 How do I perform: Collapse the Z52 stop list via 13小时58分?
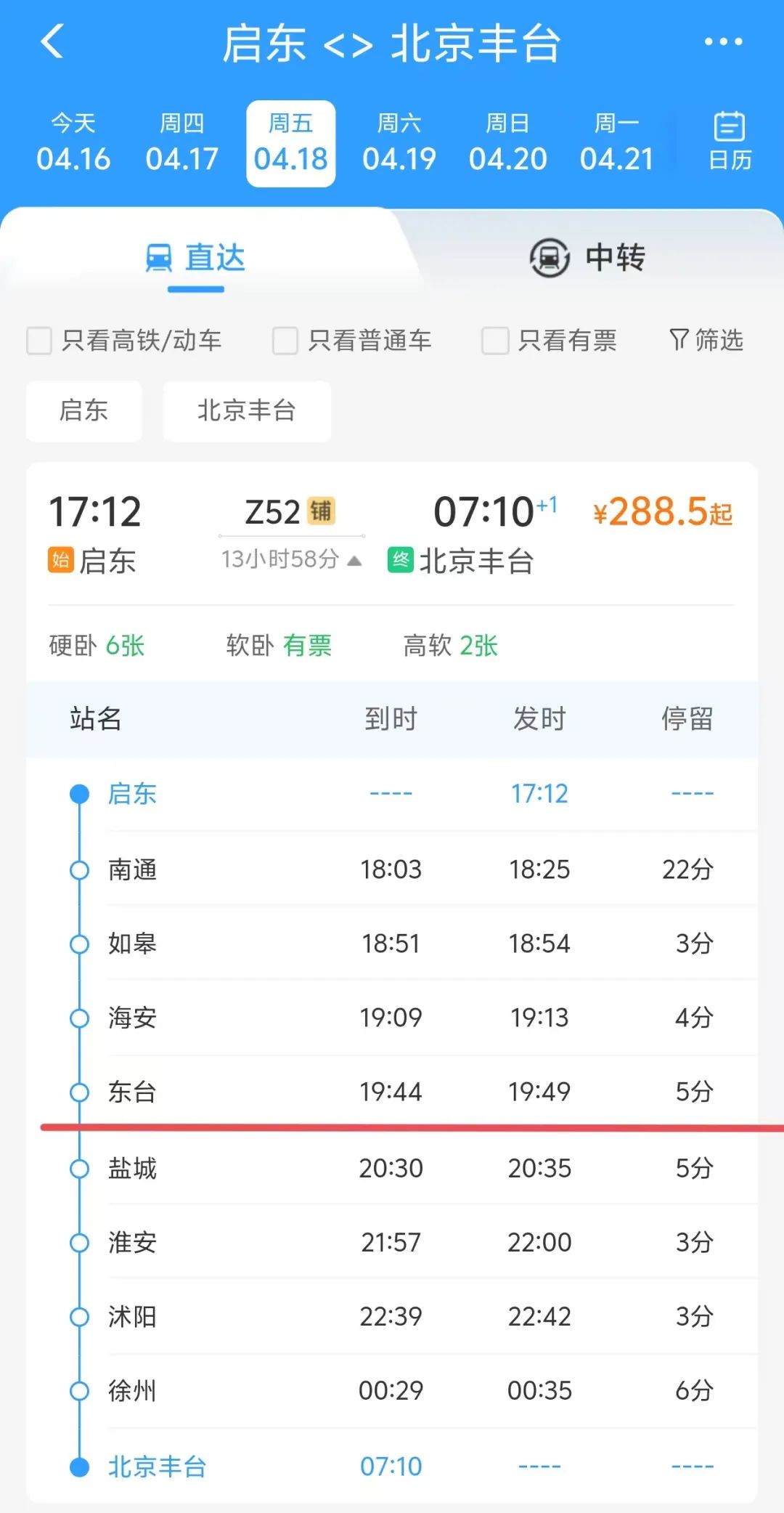click(291, 559)
